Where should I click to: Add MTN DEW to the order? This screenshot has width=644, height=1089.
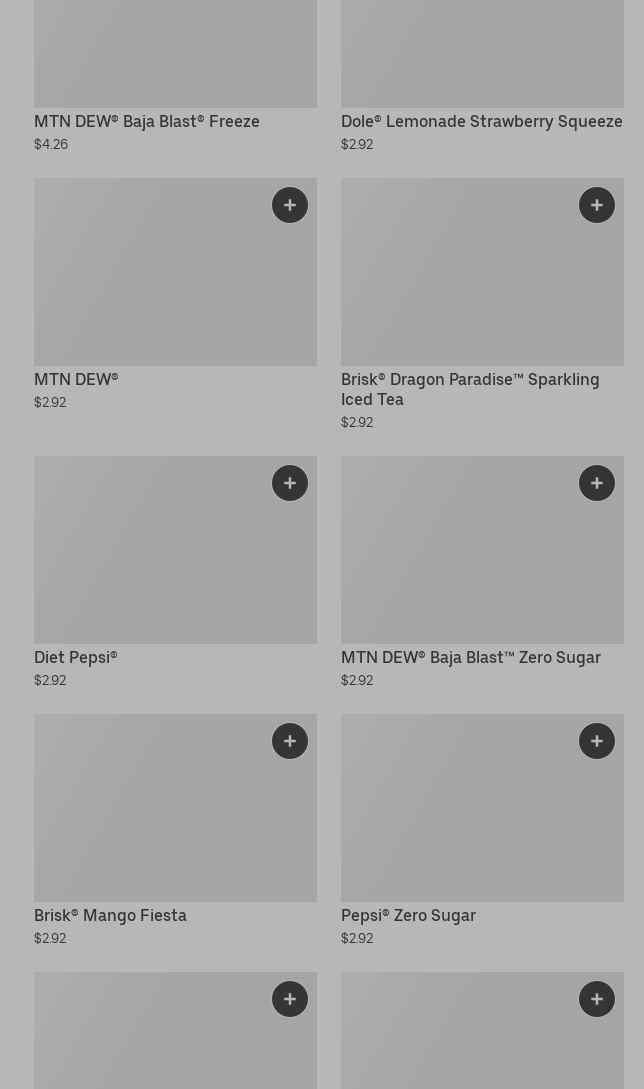[290, 205]
